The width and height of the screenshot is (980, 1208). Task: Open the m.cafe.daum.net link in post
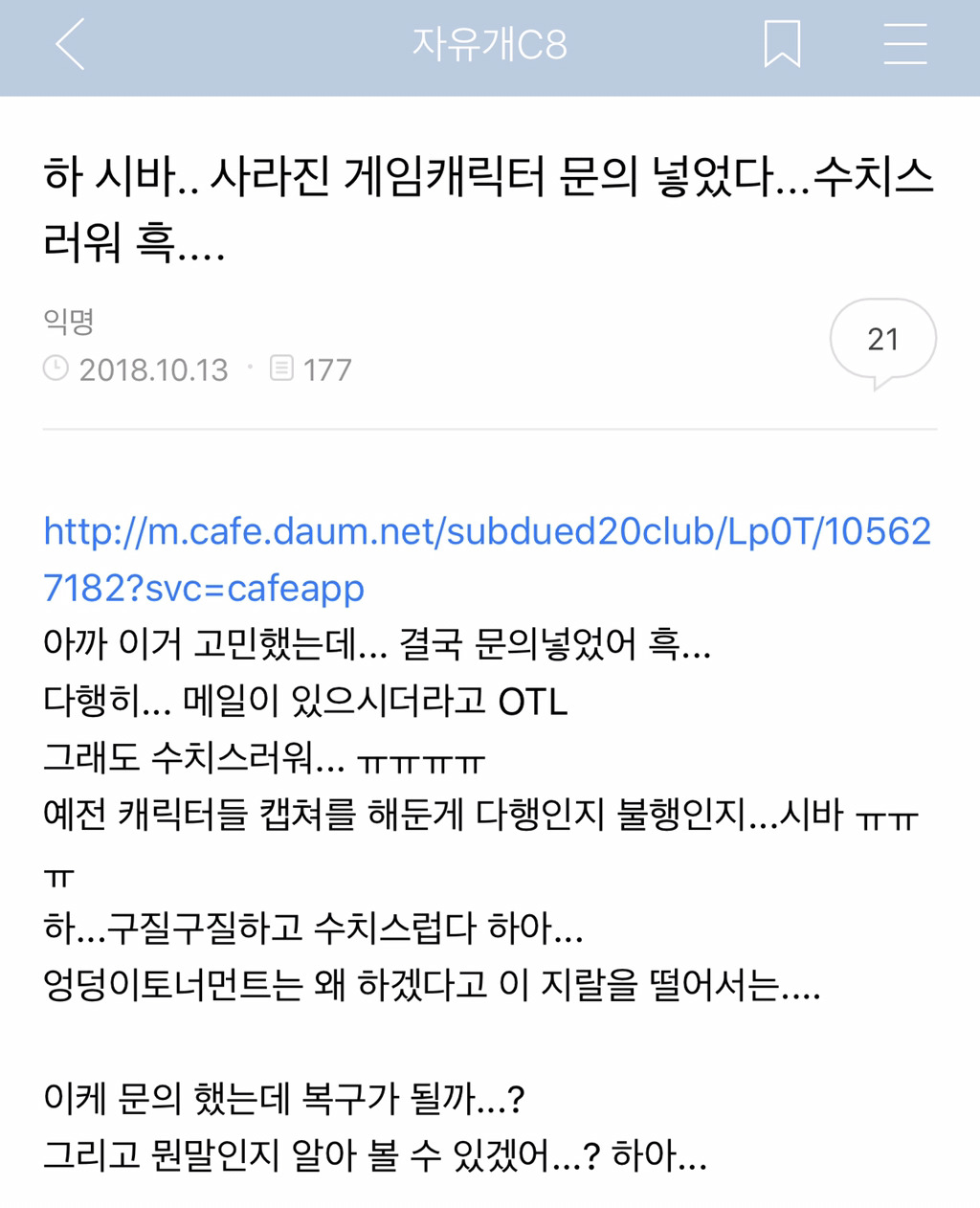pos(486,531)
